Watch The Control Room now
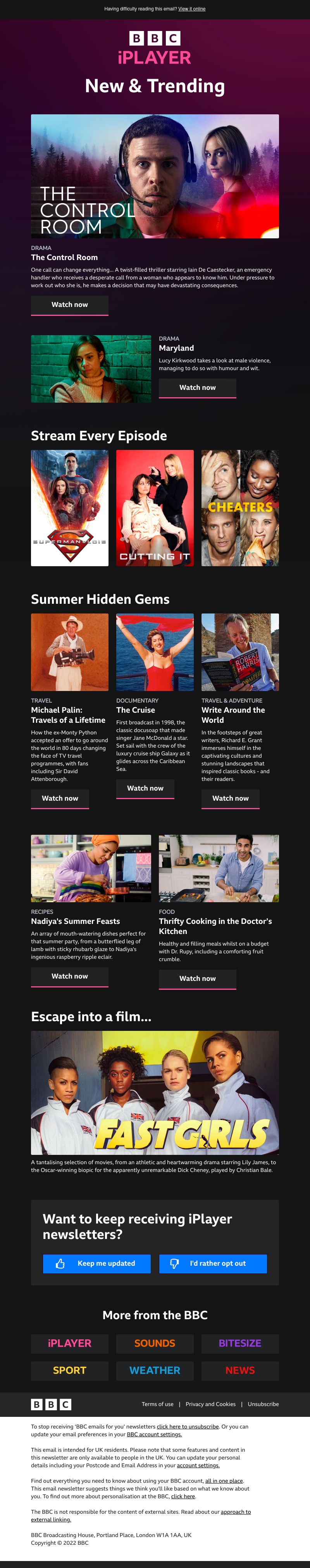Viewport: 310px width, 1568px height. coord(69,304)
